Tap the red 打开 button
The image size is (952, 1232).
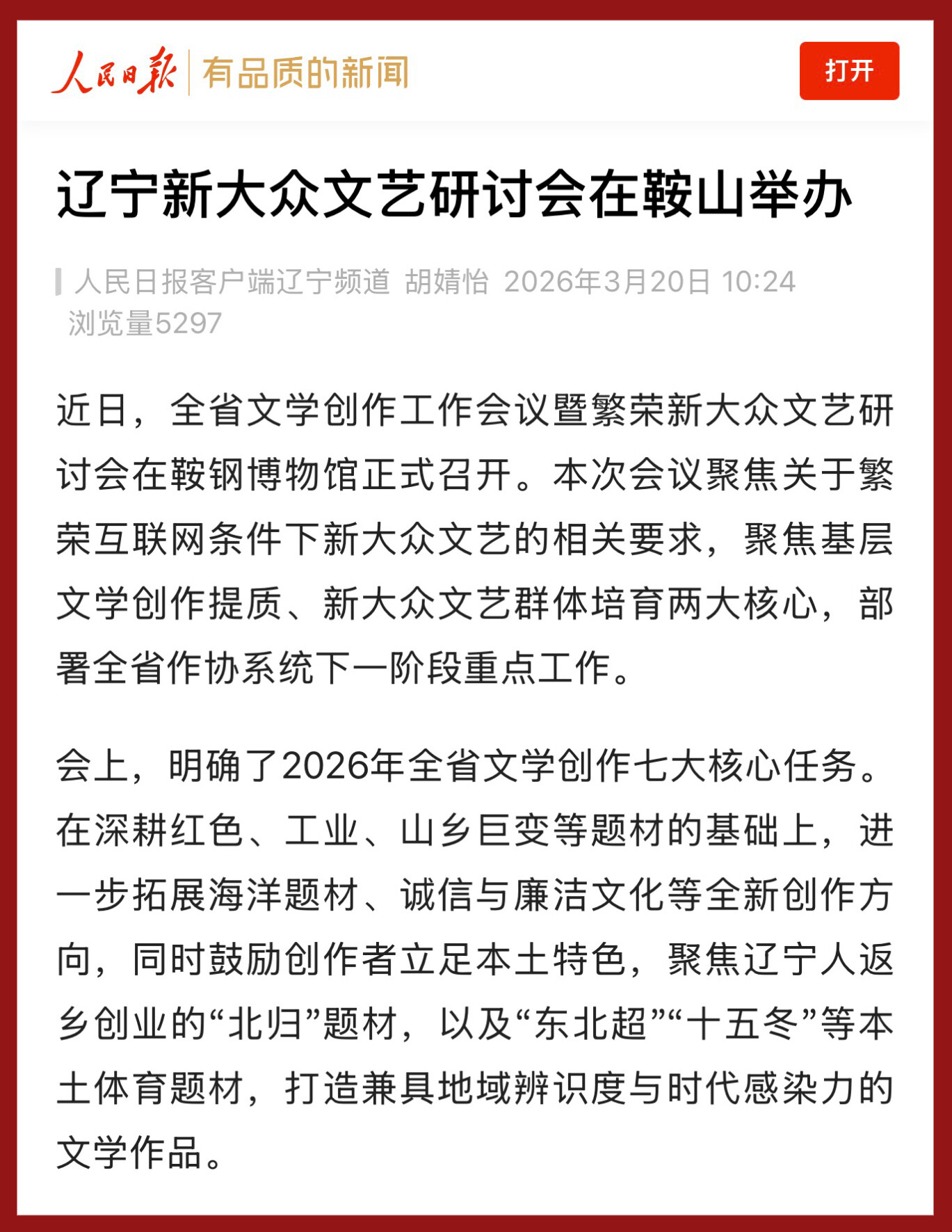(848, 71)
